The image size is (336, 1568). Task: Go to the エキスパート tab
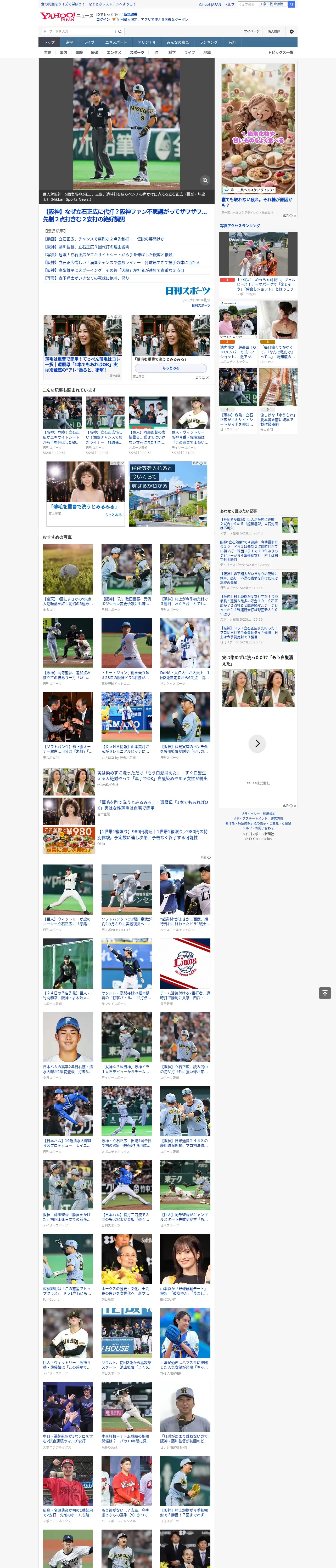(116, 43)
